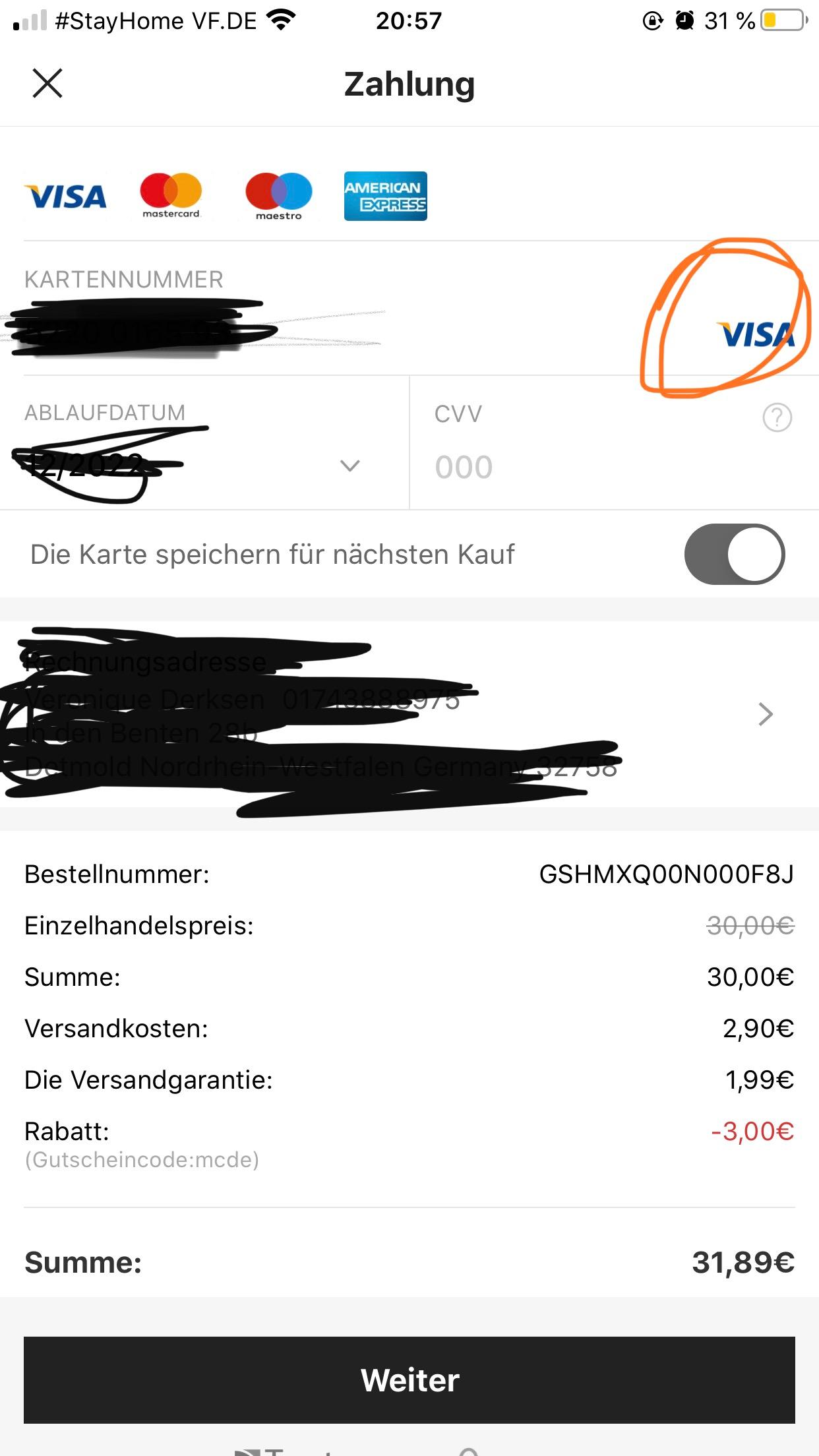Open the Ablaufdatum expiry date dropdown
The width and height of the screenshot is (819, 1456).
[x=204, y=443]
